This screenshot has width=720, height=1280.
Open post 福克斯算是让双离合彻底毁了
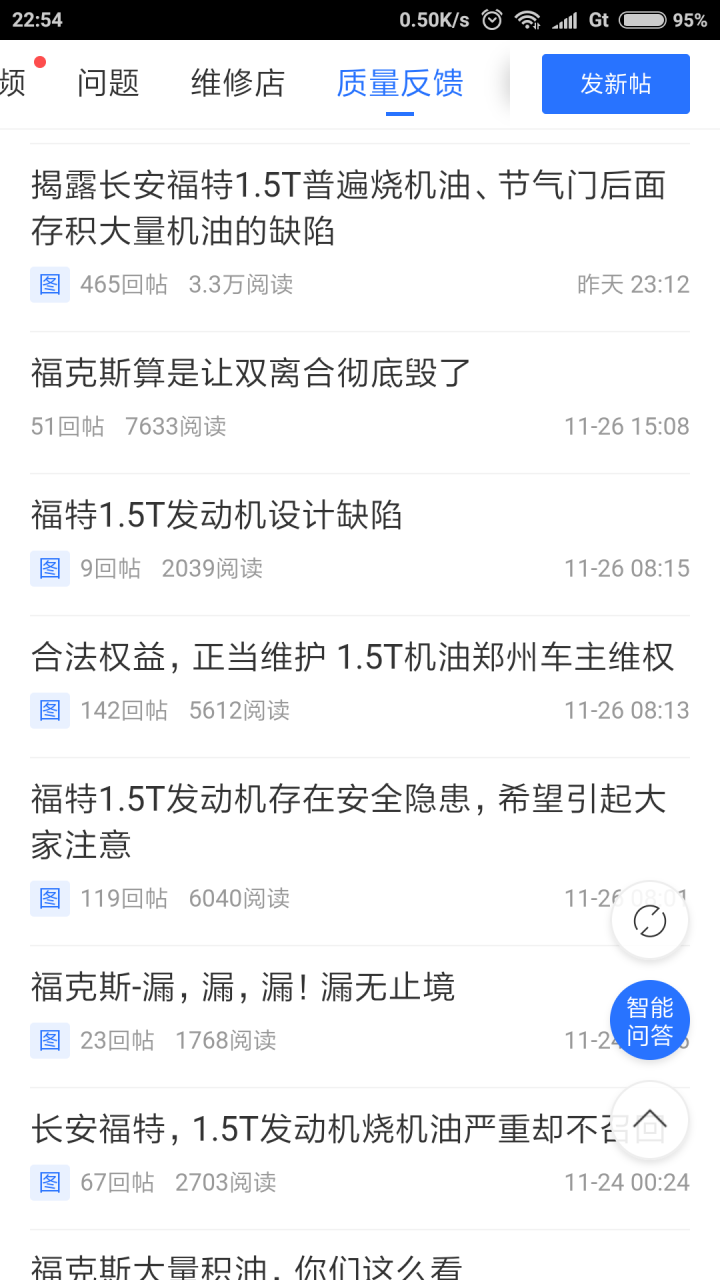tap(360, 402)
